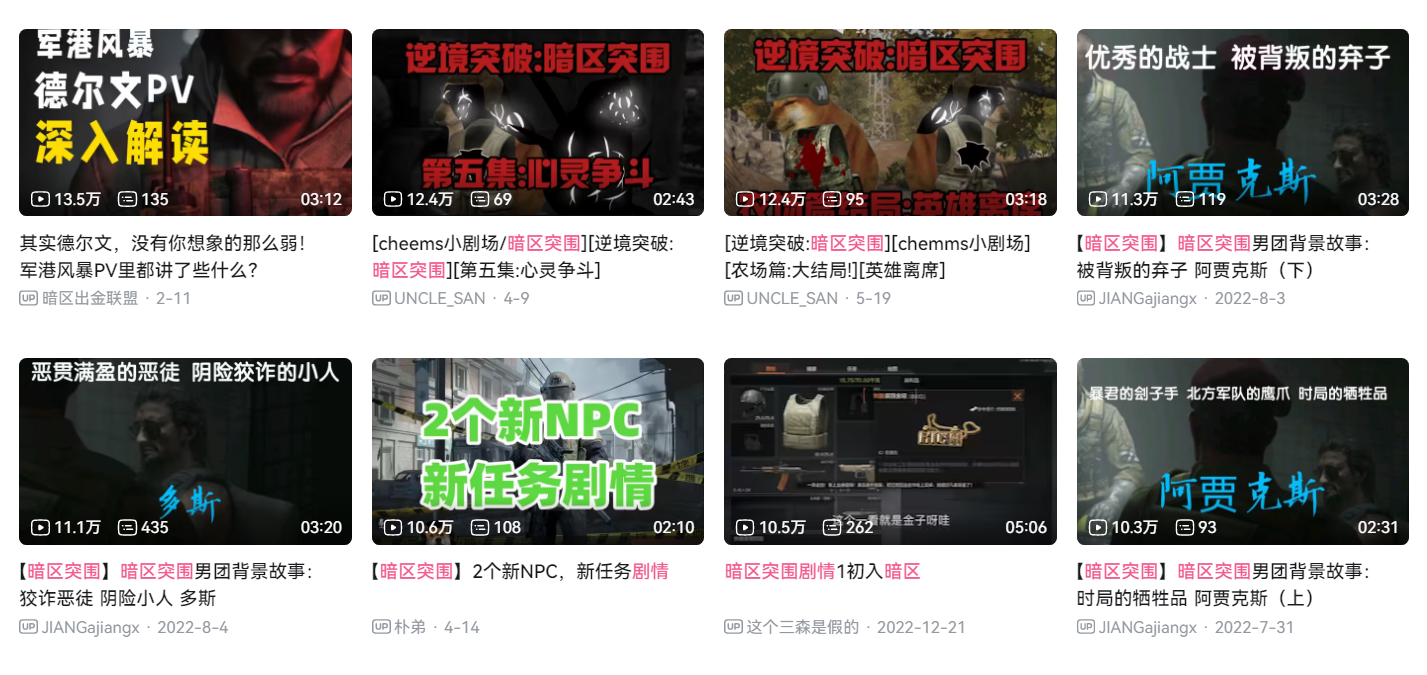The height and width of the screenshot is (675, 1427).
Task: Open the 狡诈恶徒 阴险小人 多斯 video
Action: tap(185, 451)
